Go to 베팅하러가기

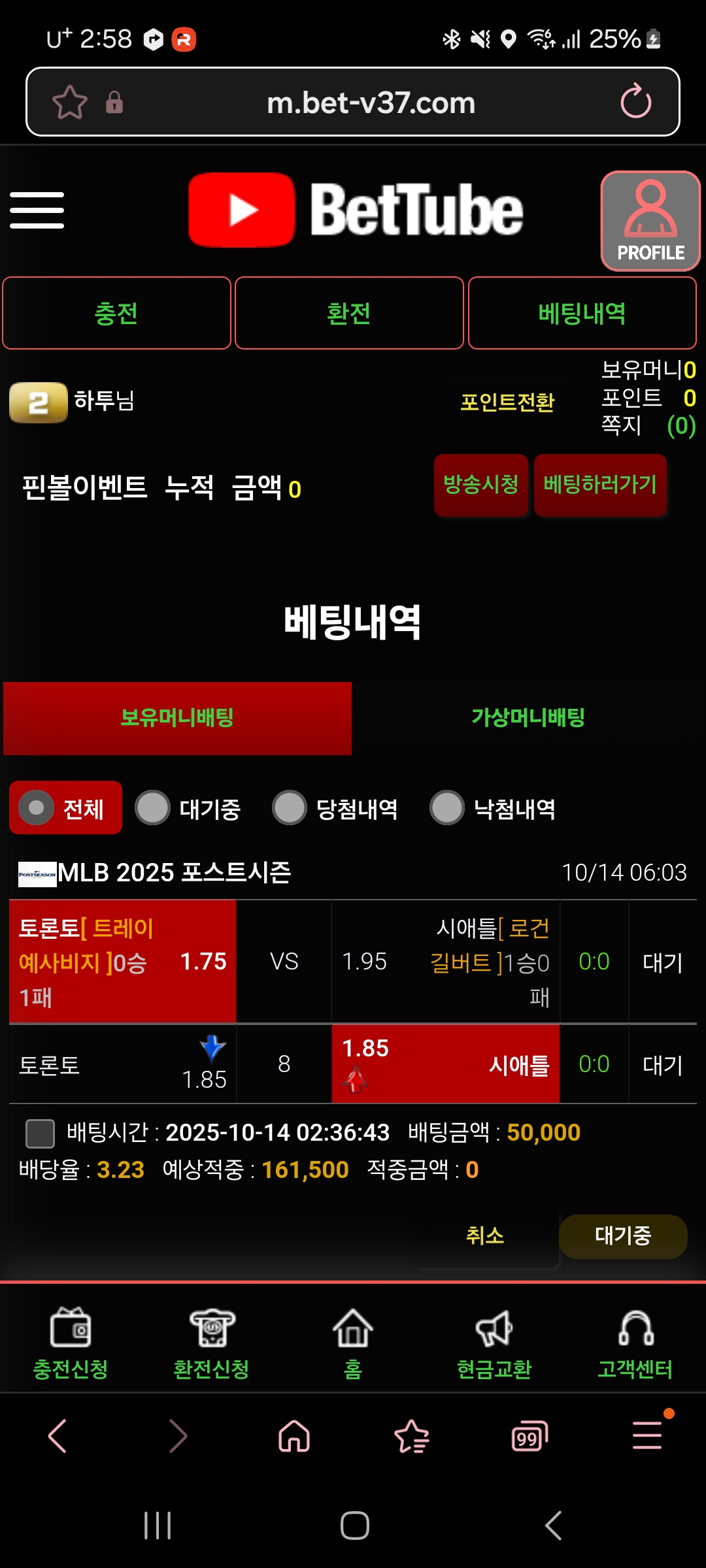click(x=600, y=485)
